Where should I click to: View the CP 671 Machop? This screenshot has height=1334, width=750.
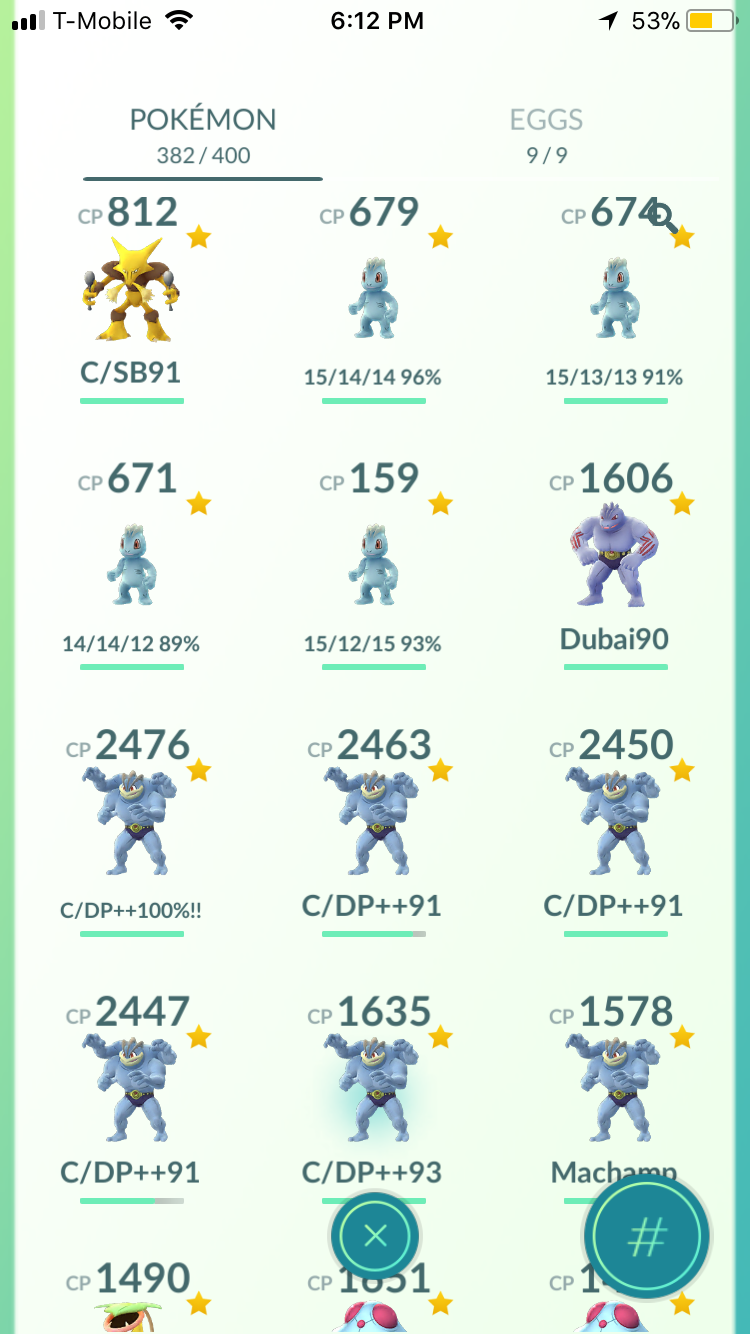point(132,565)
